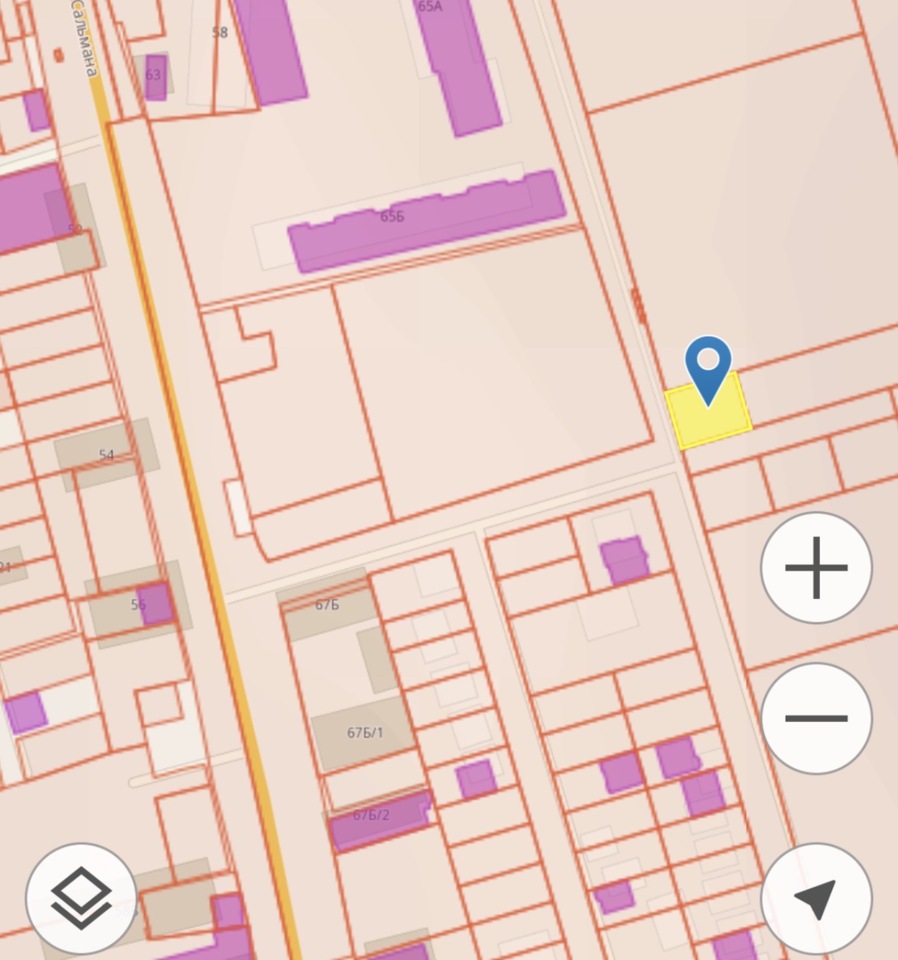The image size is (898, 960).
Task: Open the map layers selector
Action: click(81, 898)
